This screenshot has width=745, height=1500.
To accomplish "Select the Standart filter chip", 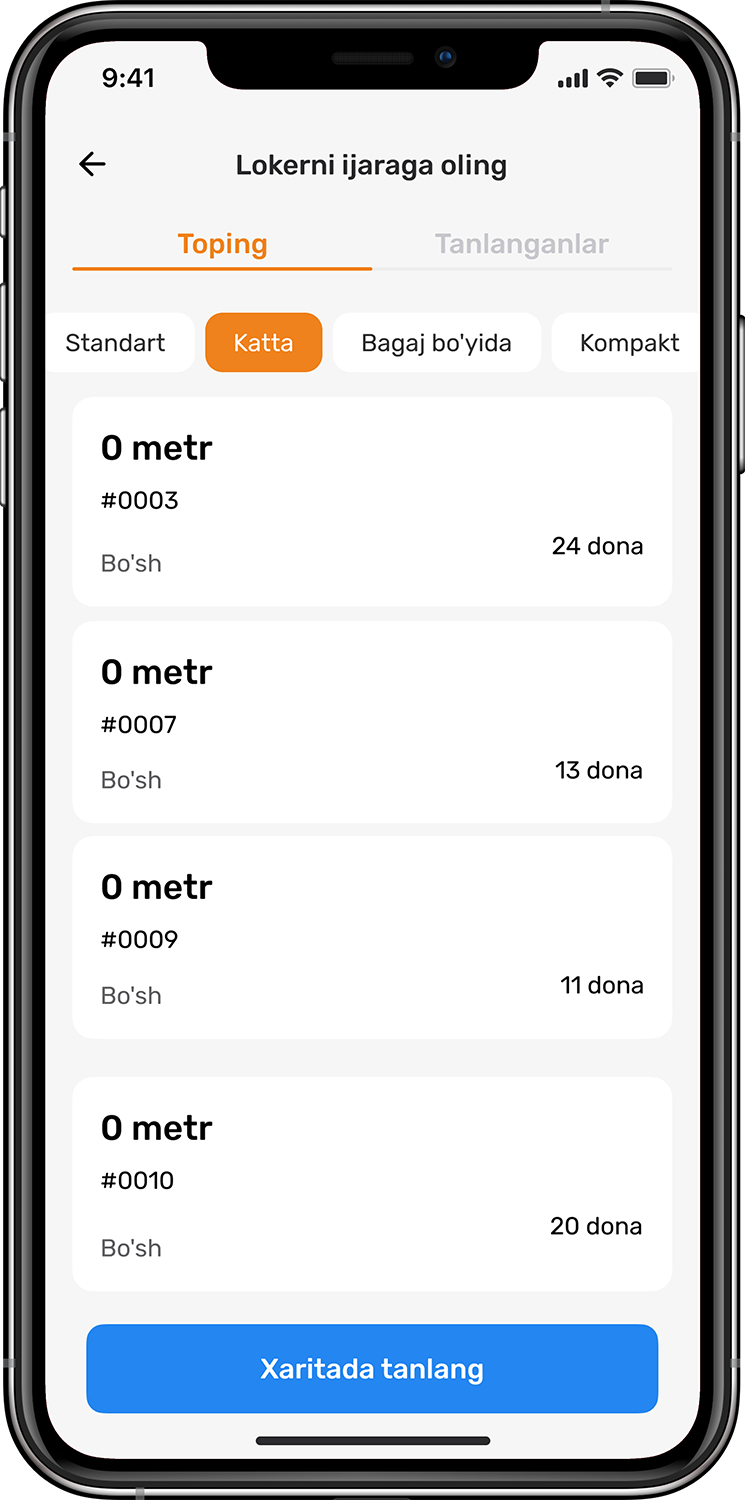I will pos(118,343).
